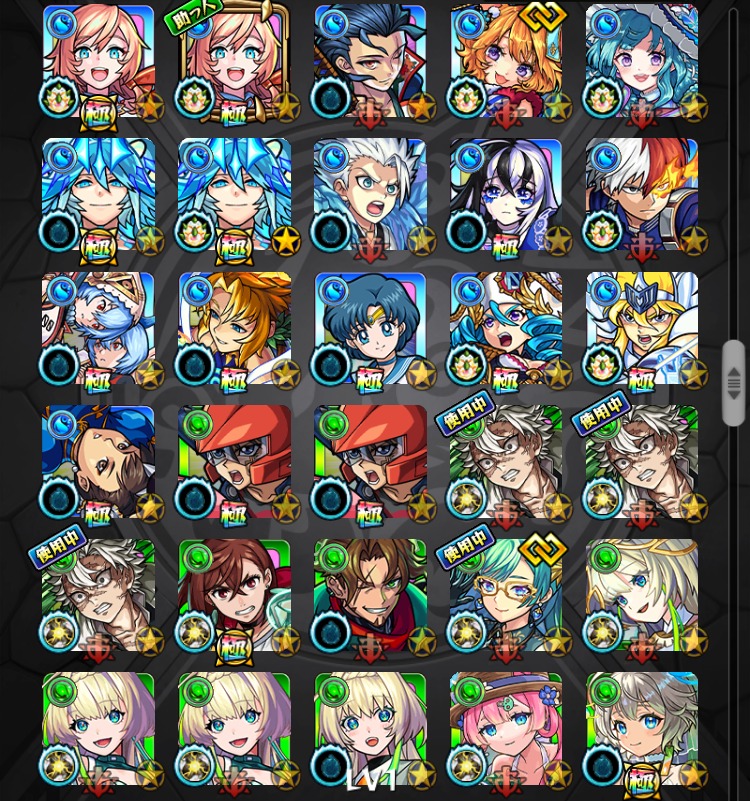Select the blue-haired sailor uniform girl
Viewport: 750px width, 801px height.
point(370,329)
